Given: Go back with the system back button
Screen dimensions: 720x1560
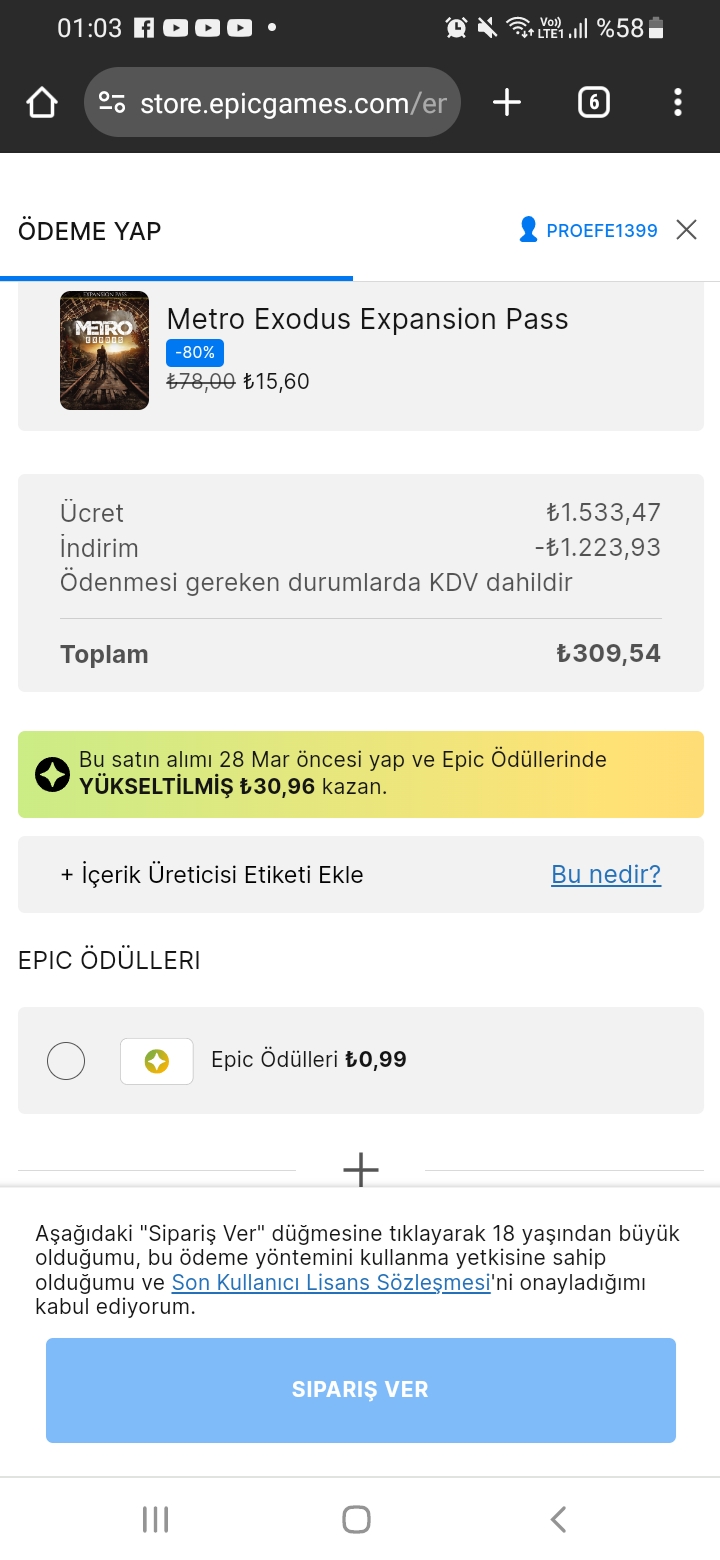Looking at the screenshot, I should pos(558,1519).
